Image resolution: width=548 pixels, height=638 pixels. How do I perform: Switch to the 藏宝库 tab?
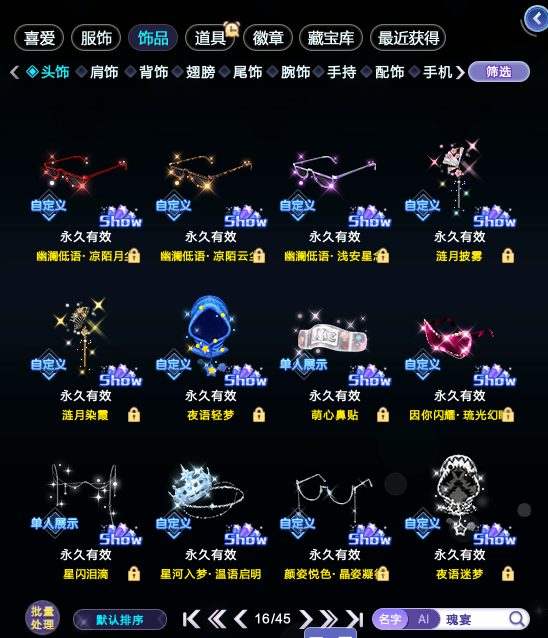click(330, 38)
